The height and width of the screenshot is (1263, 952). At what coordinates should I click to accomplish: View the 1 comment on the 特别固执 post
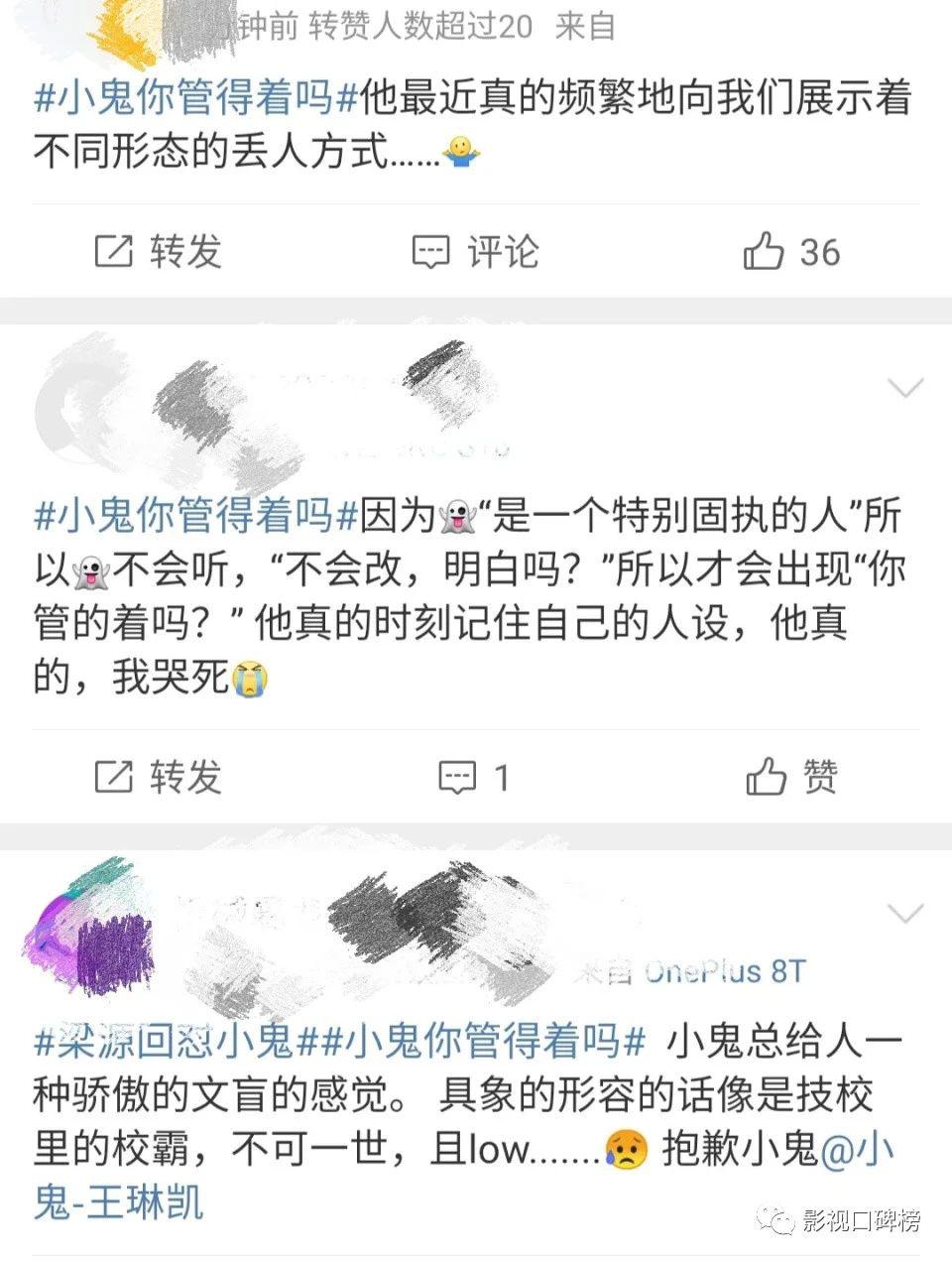point(475,777)
